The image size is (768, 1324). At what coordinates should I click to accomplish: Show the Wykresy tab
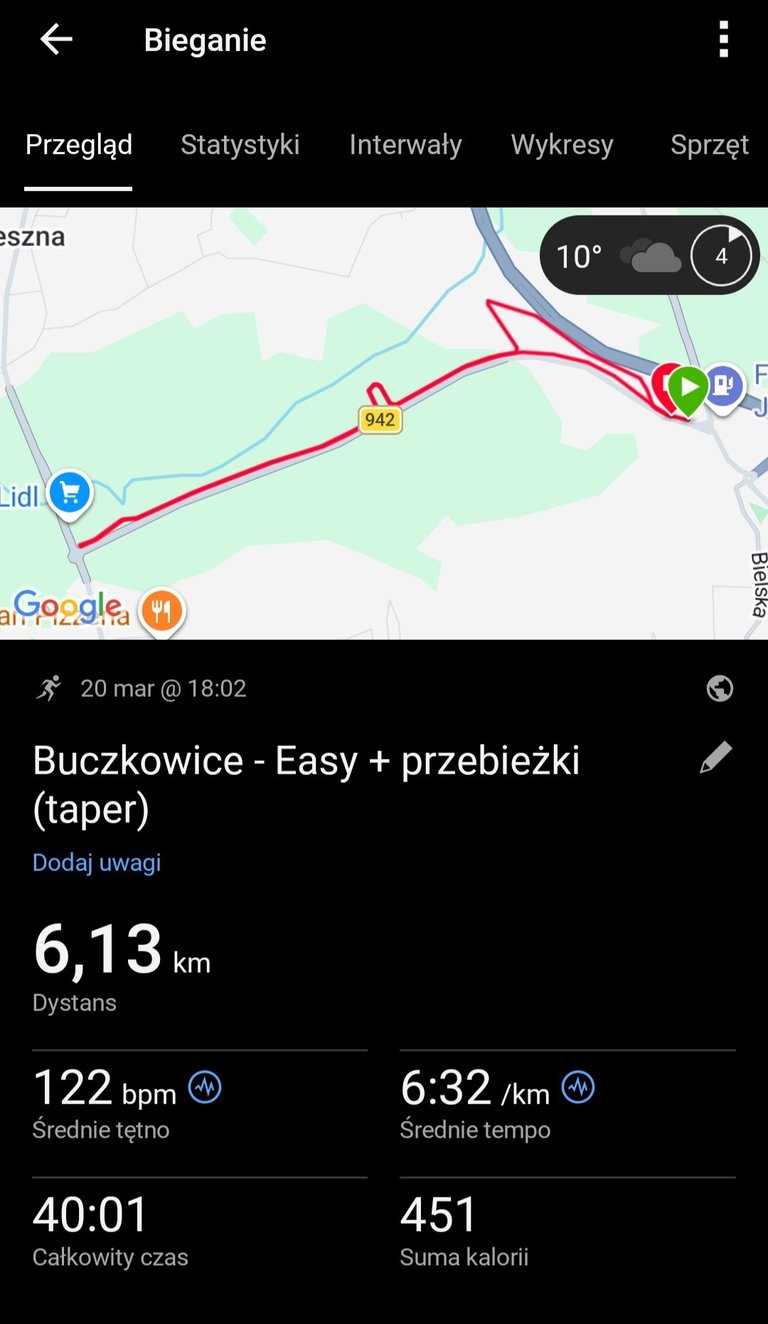562,145
